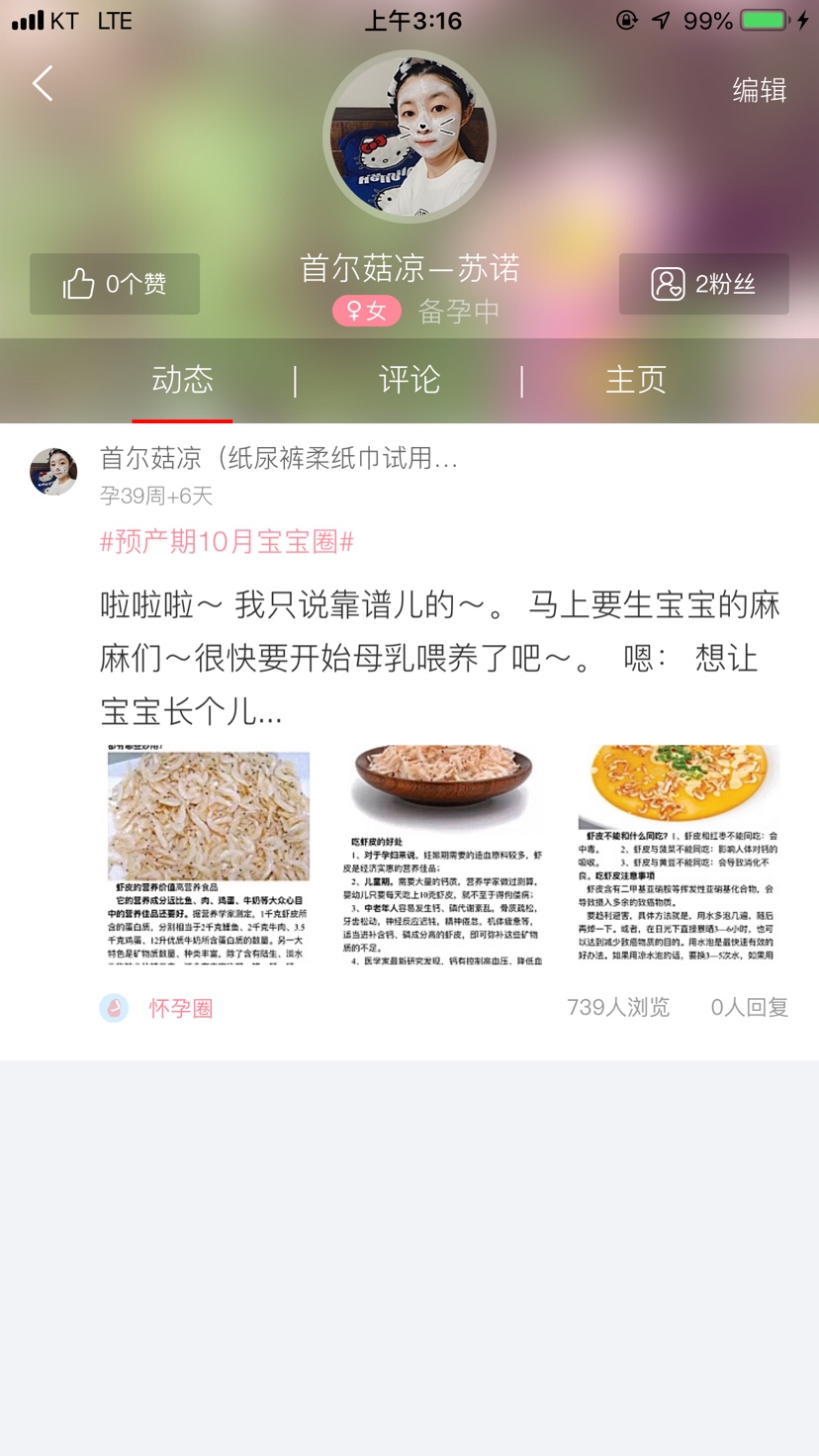This screenshot has height=1456, width=819.
Task: Switch to the 主页 tab
Action: pyautogui.click(x=635, y=380)
